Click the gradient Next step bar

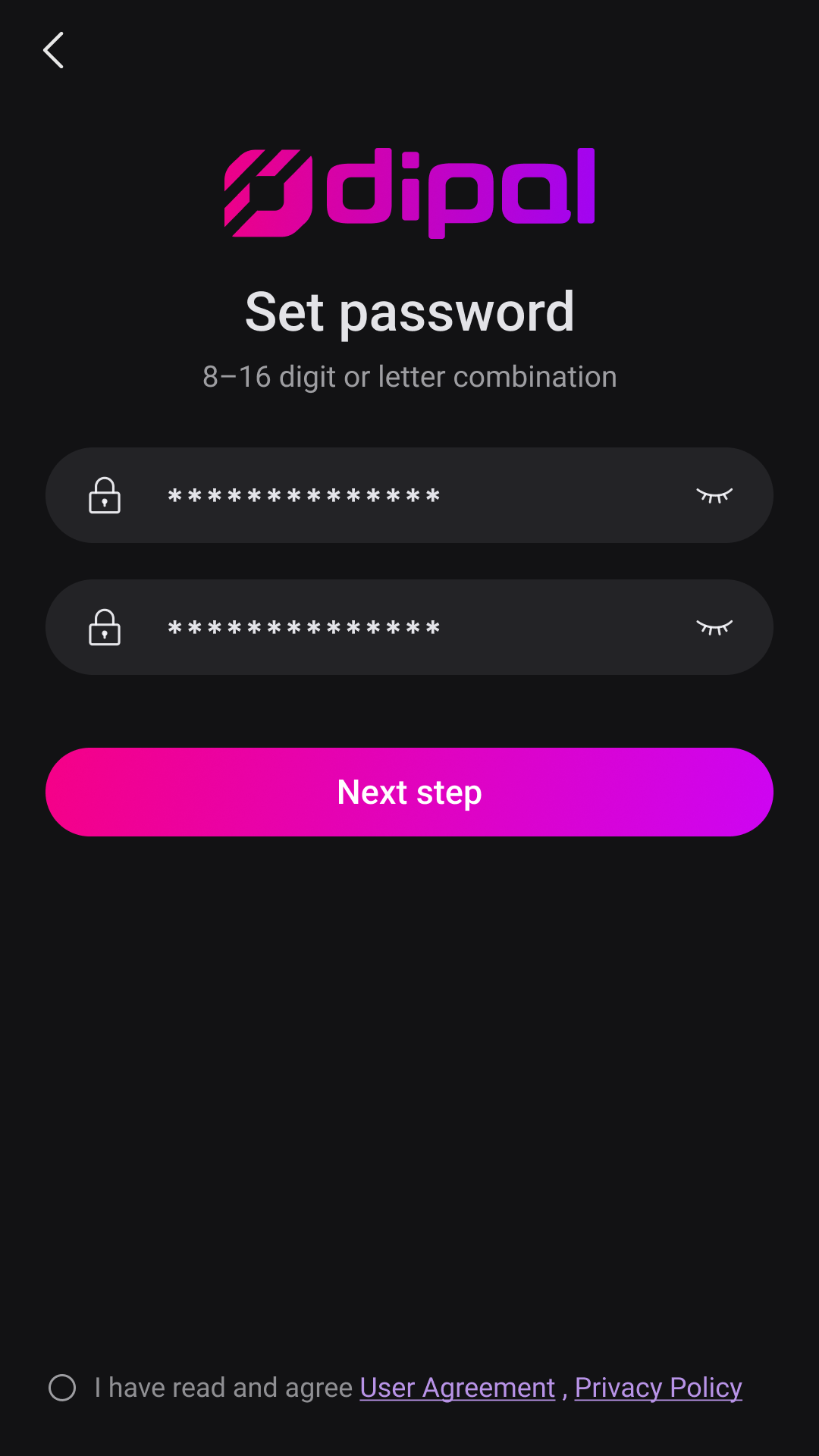[x=409, y=792]
